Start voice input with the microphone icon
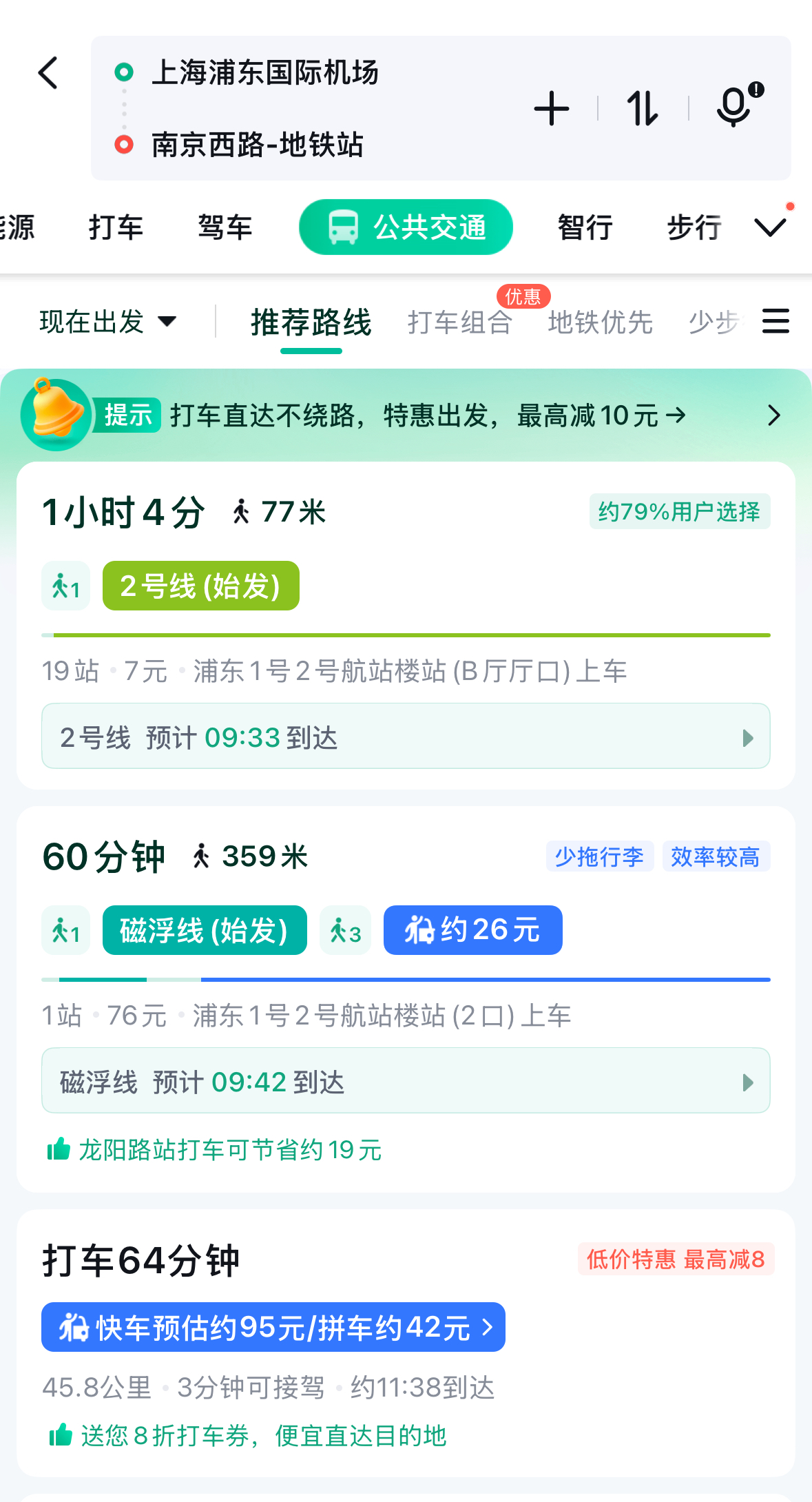Screen dimensions: 812x1502 [732, 108]
